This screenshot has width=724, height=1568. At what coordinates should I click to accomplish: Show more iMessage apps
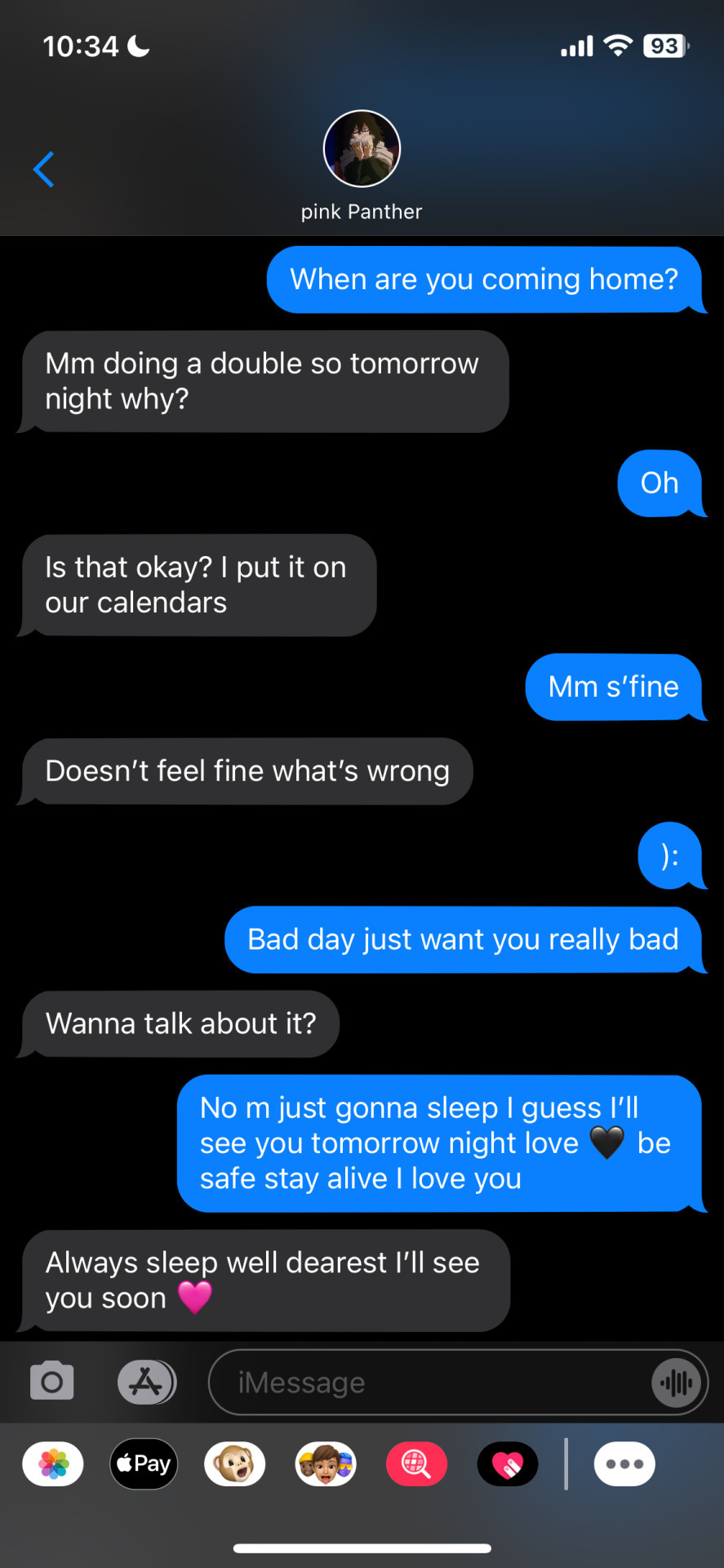(x=624, y=1464)
